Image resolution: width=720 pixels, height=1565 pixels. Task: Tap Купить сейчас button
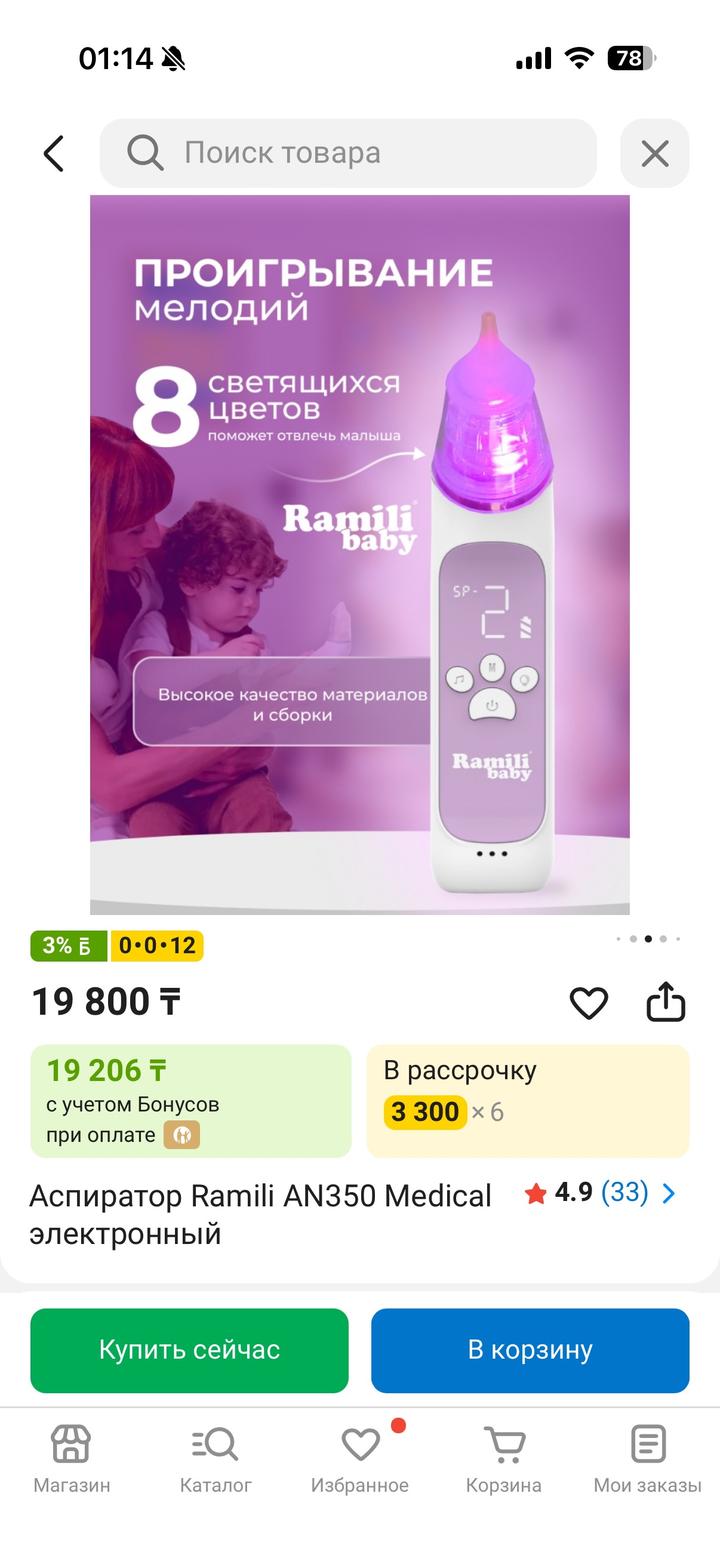coord(189,1350)
